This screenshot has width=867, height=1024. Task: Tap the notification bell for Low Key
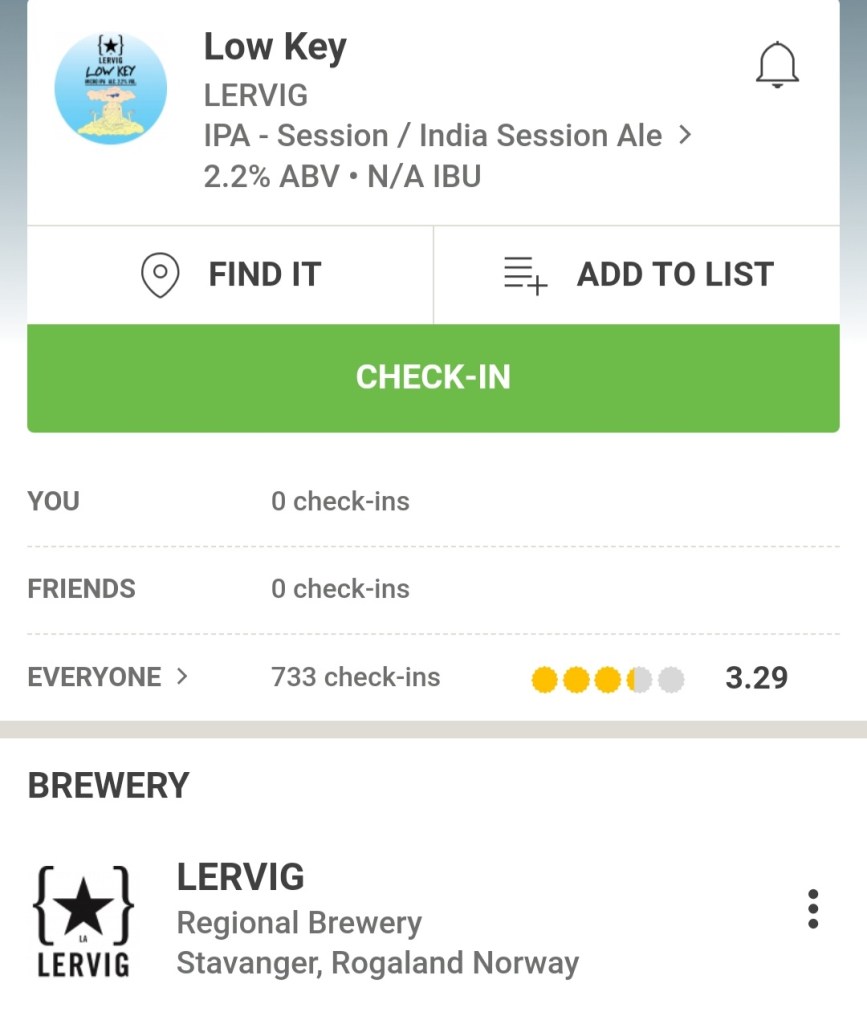coord(776,66)
